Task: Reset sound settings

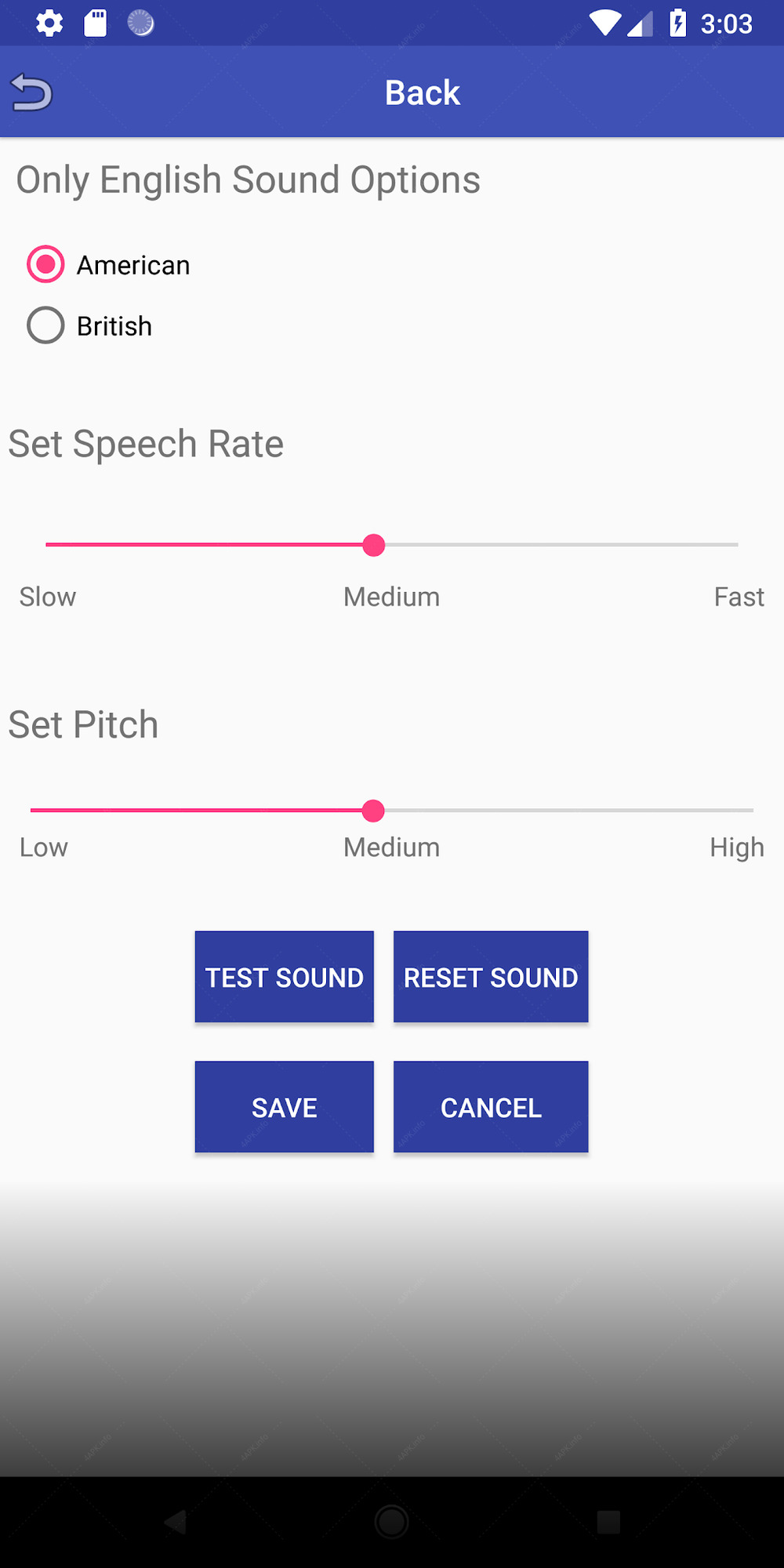Action: click(491, 977)
